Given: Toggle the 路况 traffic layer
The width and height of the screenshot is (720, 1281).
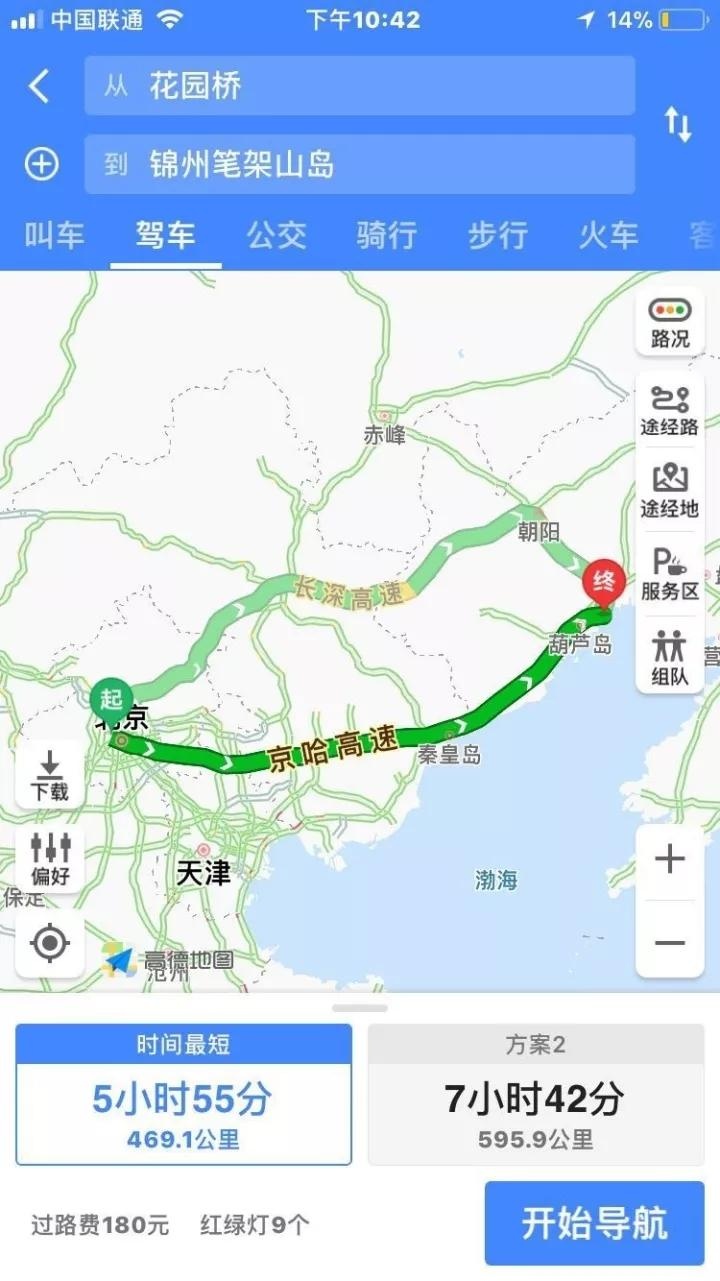Looking at the screenshot, I should [x=670, y=322].
